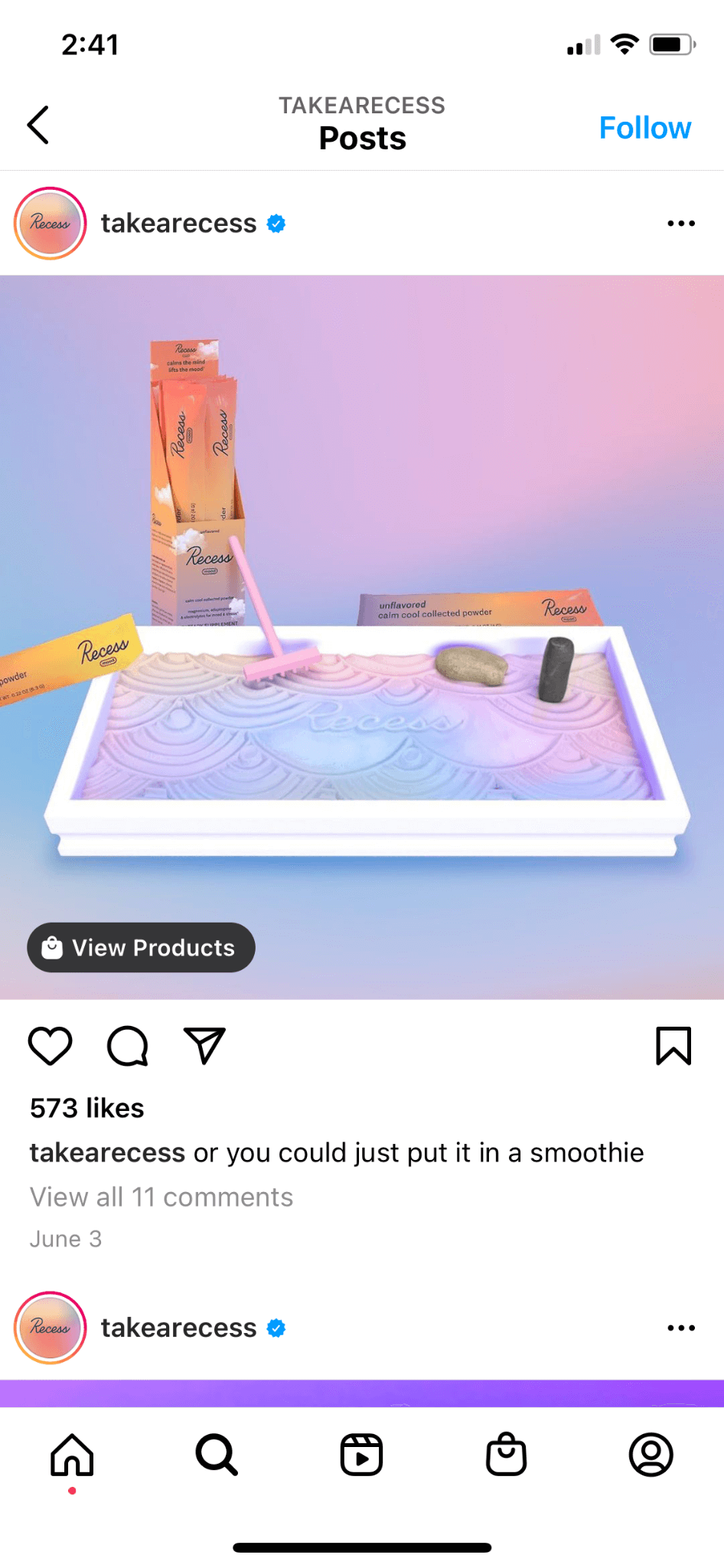Bookmark the zen garden post

click(x=673, y=1046)
